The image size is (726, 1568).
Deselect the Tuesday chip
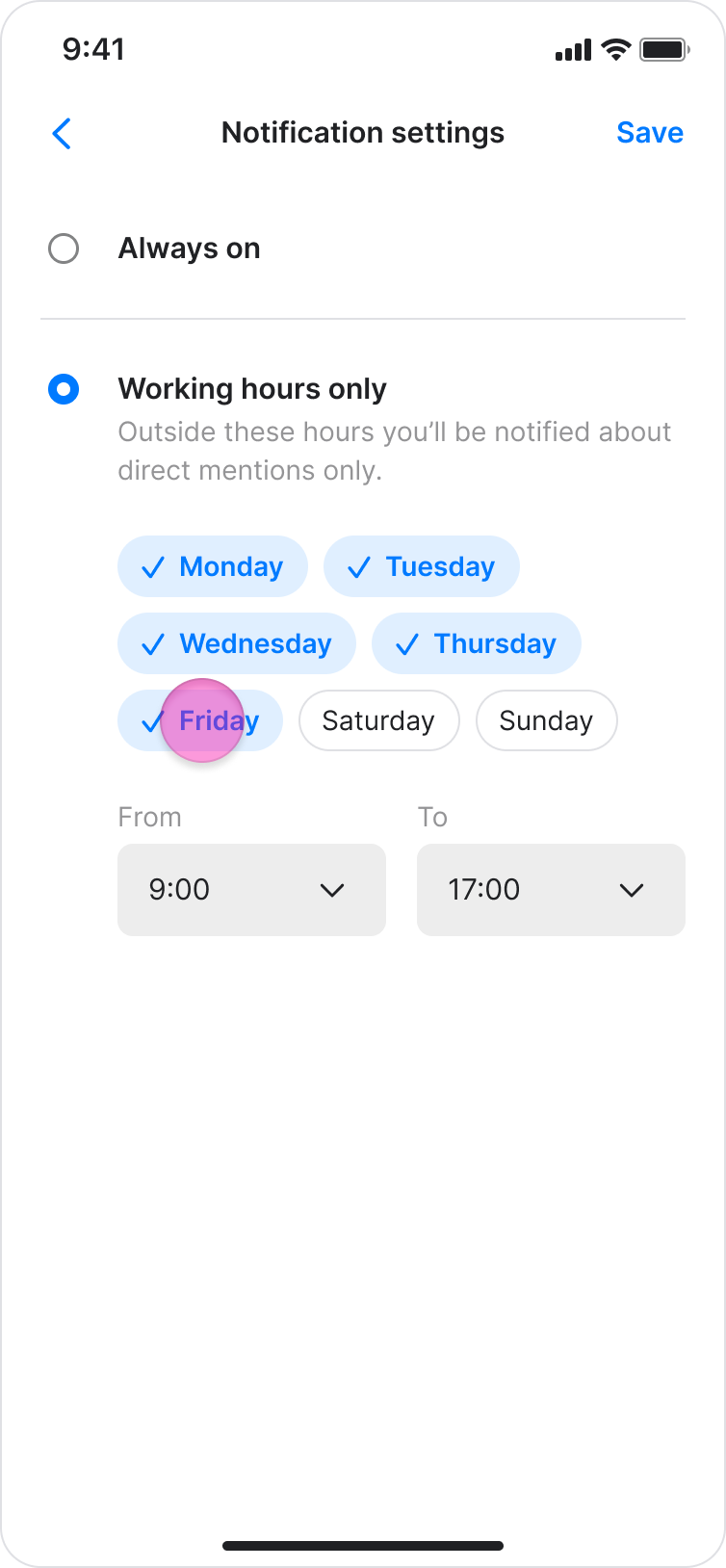[421, 566]
